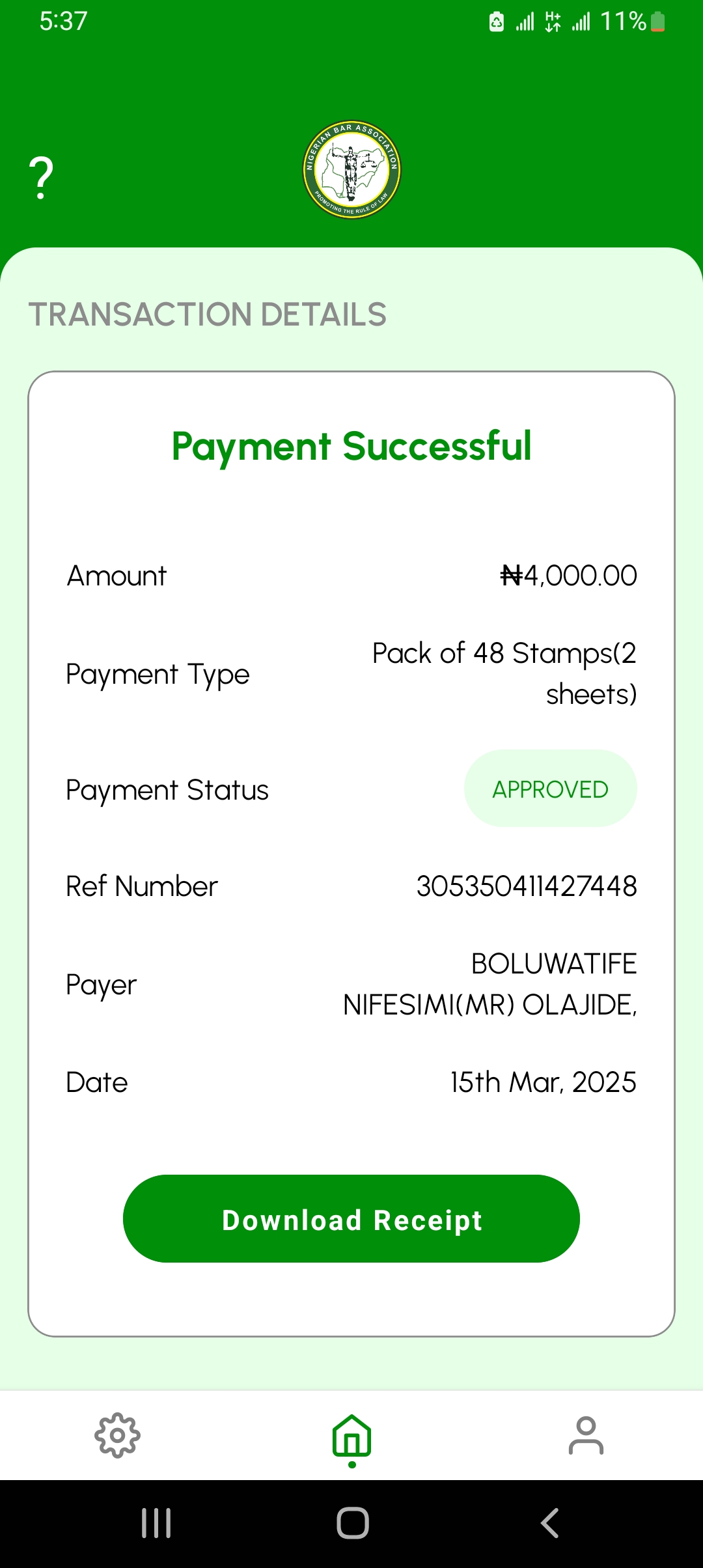Open the profile person tab
The image size is (703, 1568).
pos(586,1435)
